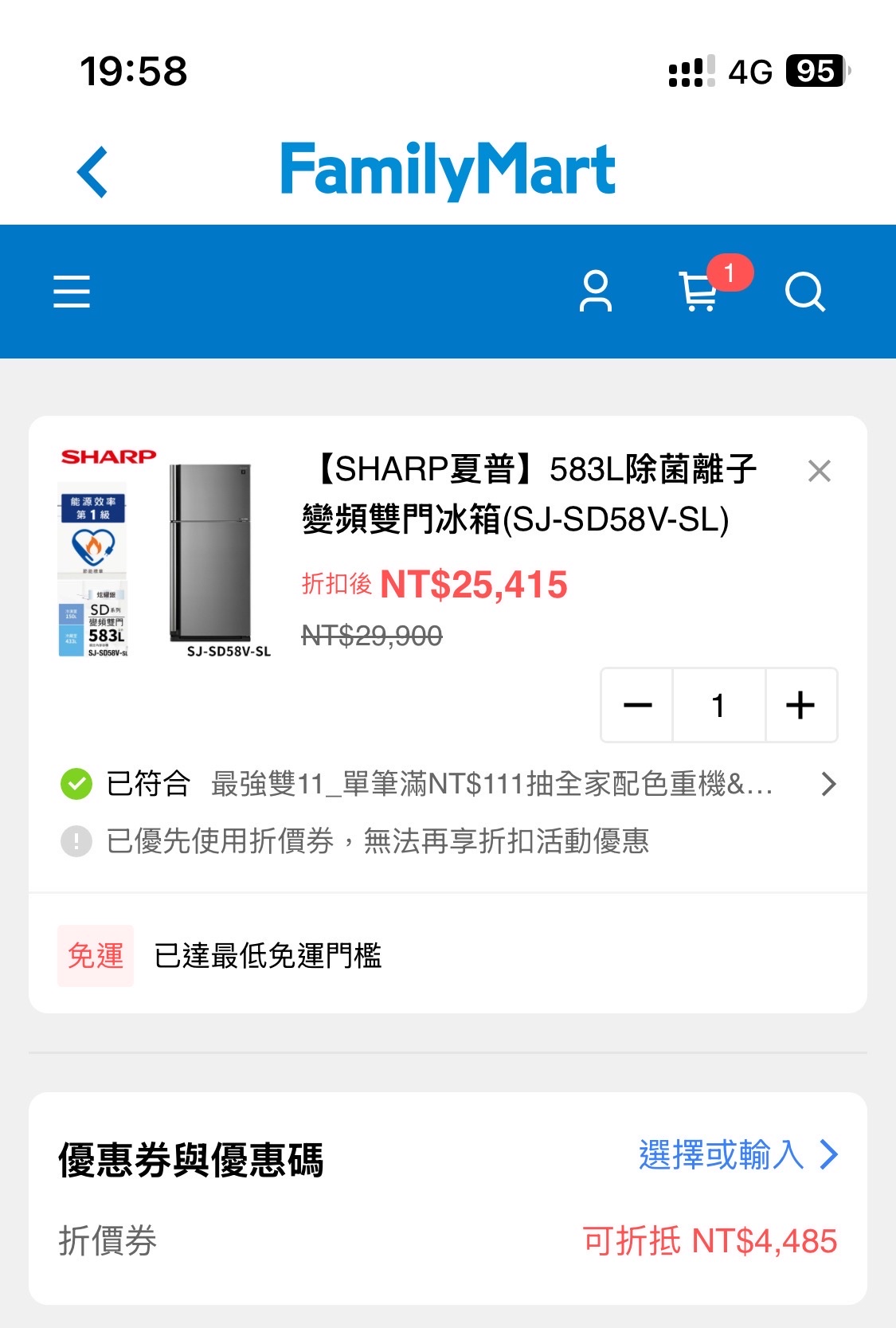Open the hamburger menu
Screen dimensions: 896x1328
(x=72, y=292)
